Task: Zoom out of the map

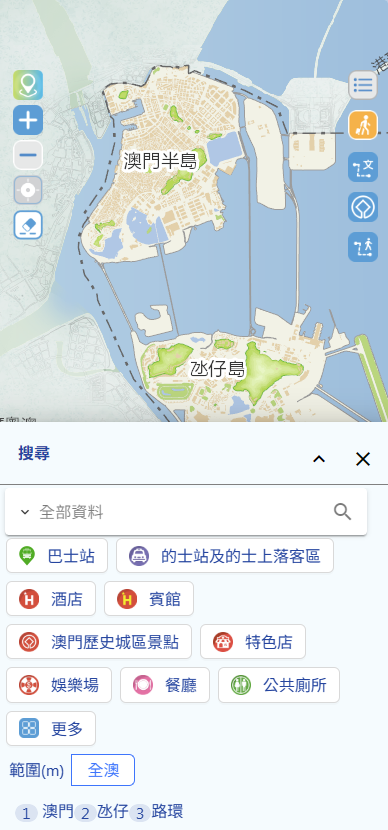Action: pos(28,155)
